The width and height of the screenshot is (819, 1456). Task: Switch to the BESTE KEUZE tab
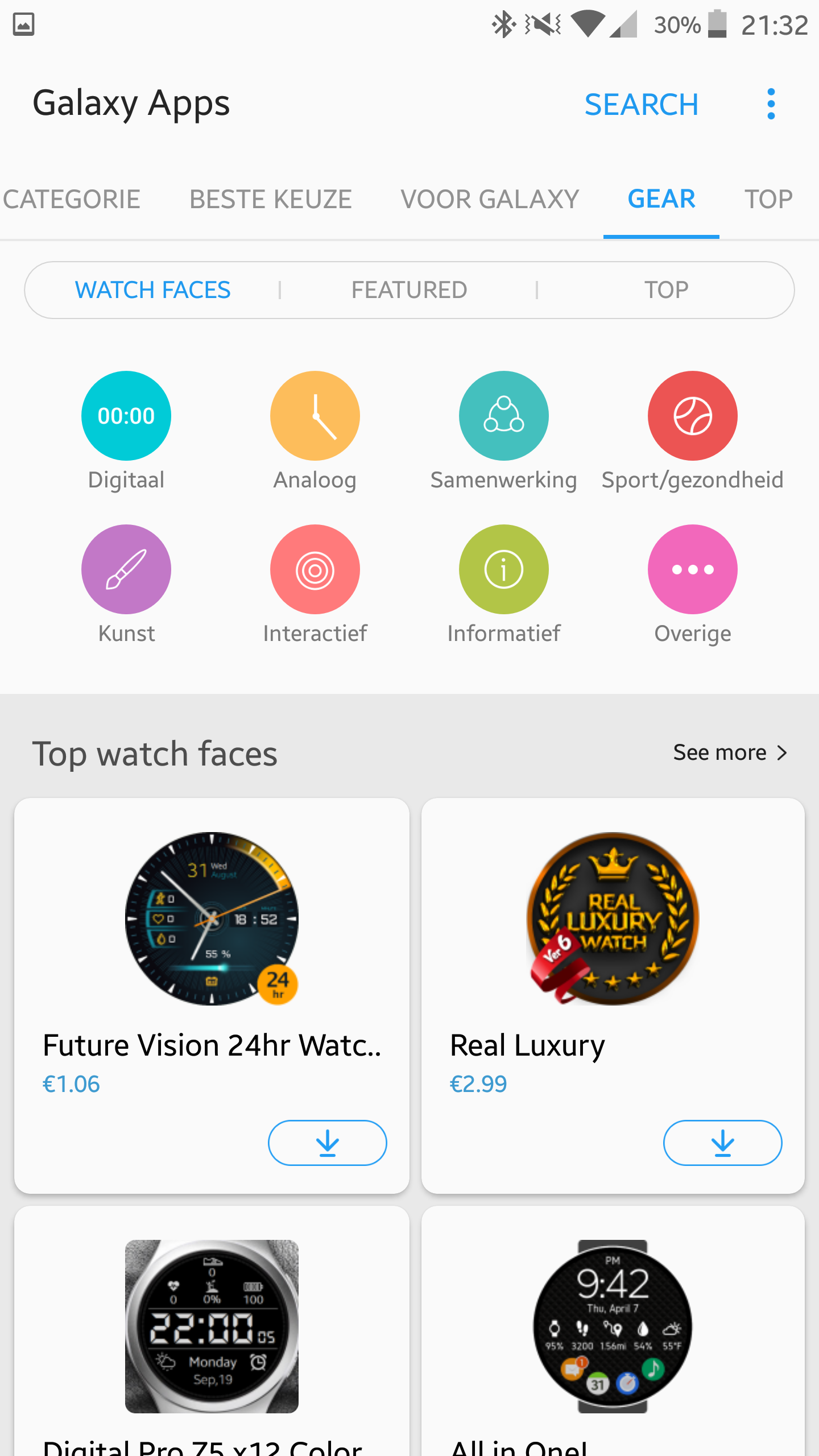[x=271, y=200]
